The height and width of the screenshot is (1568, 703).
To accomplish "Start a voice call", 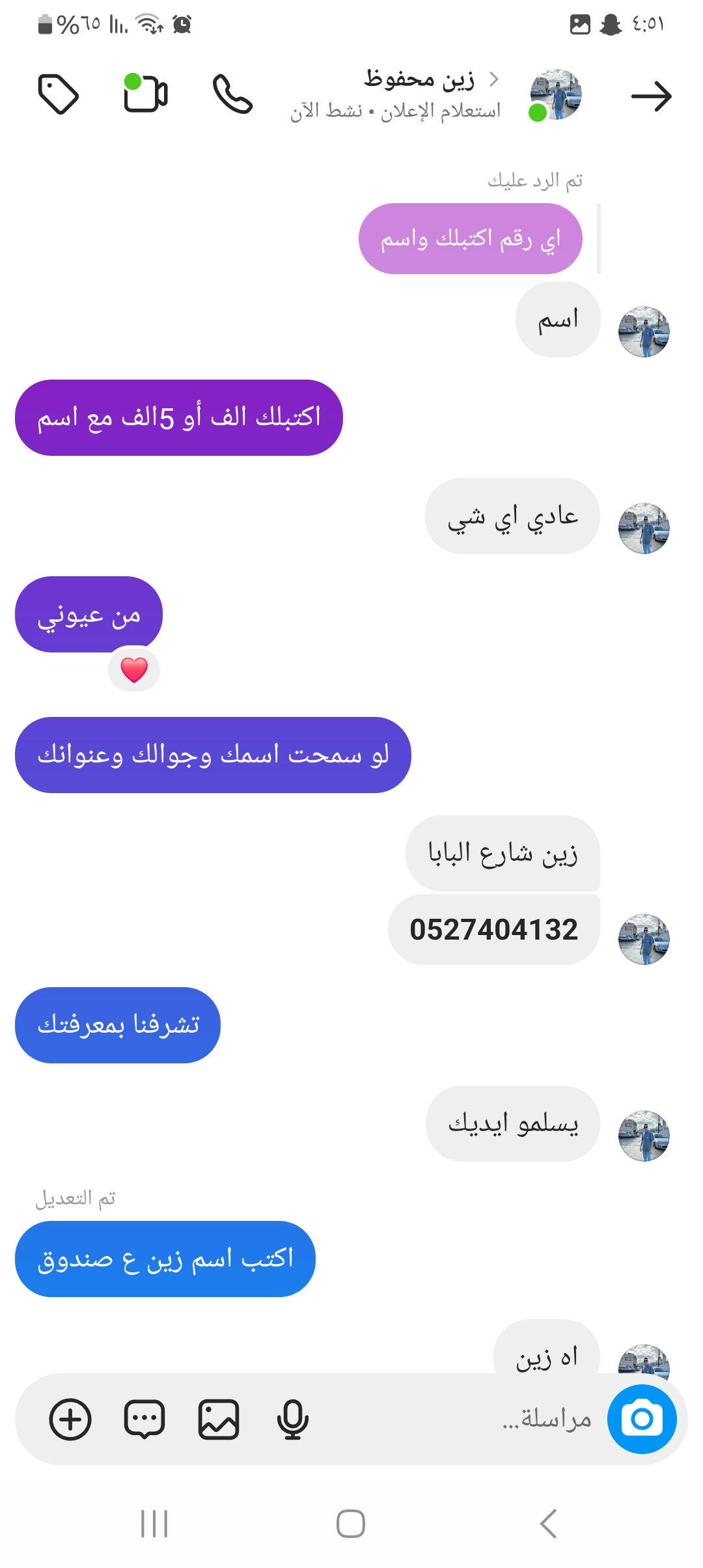I will [x=232, y=95].
